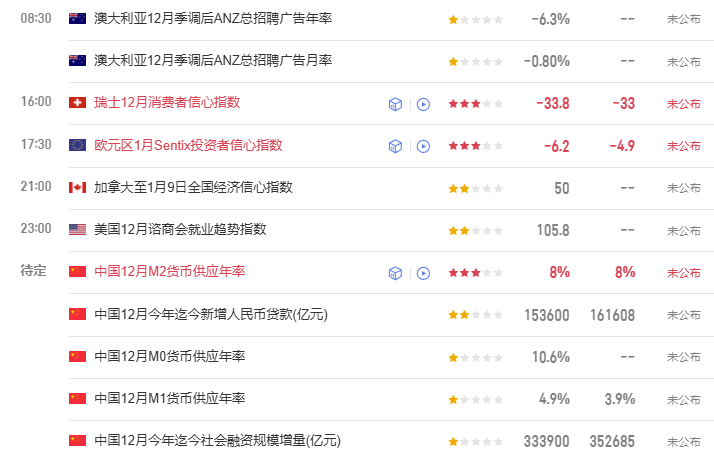Open 中国12月今年迄今社会融资规模增量(亿元) details
This screenshot has height=455, width=714.
[217, 440]
